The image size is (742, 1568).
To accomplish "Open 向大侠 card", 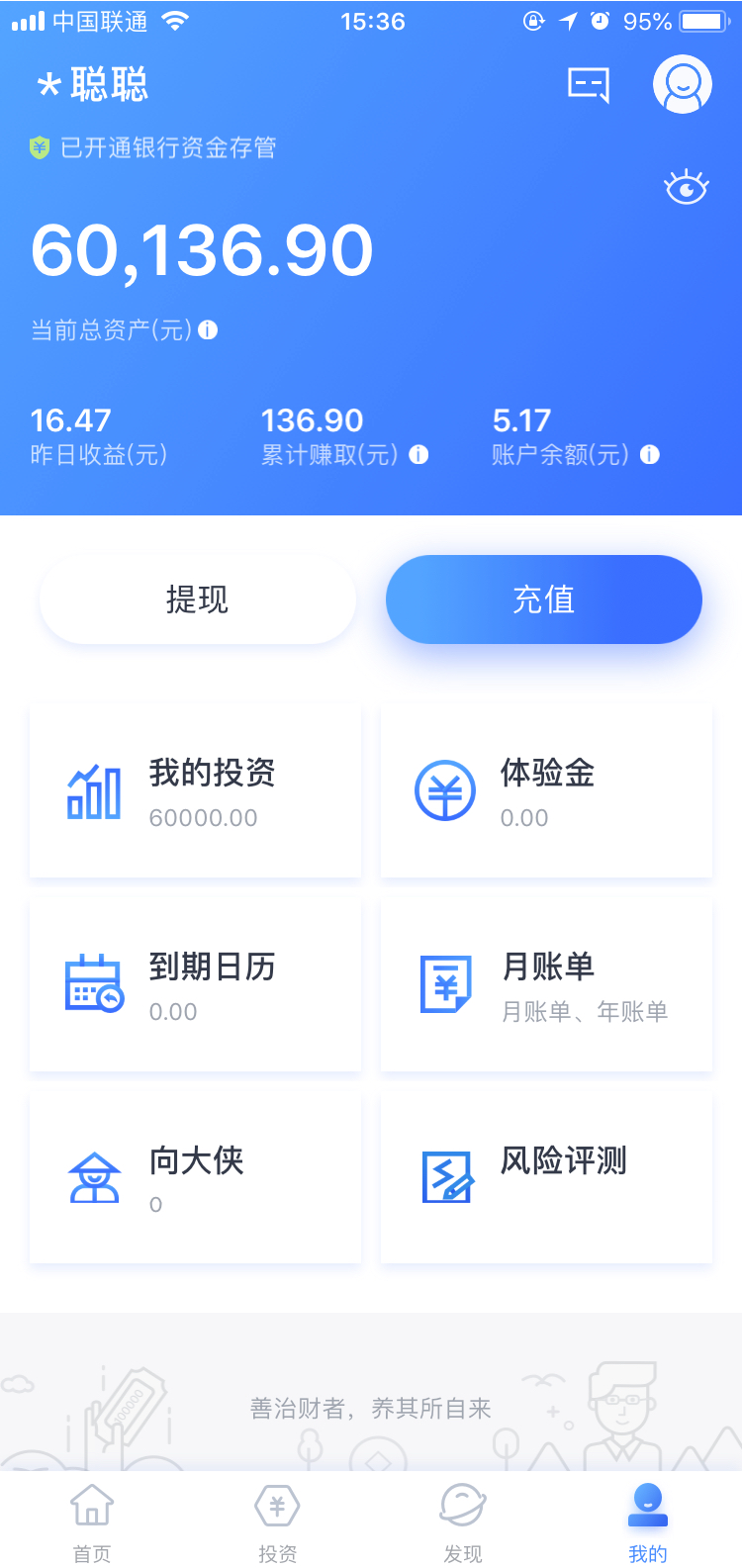I will click(x=195, y=1178).
